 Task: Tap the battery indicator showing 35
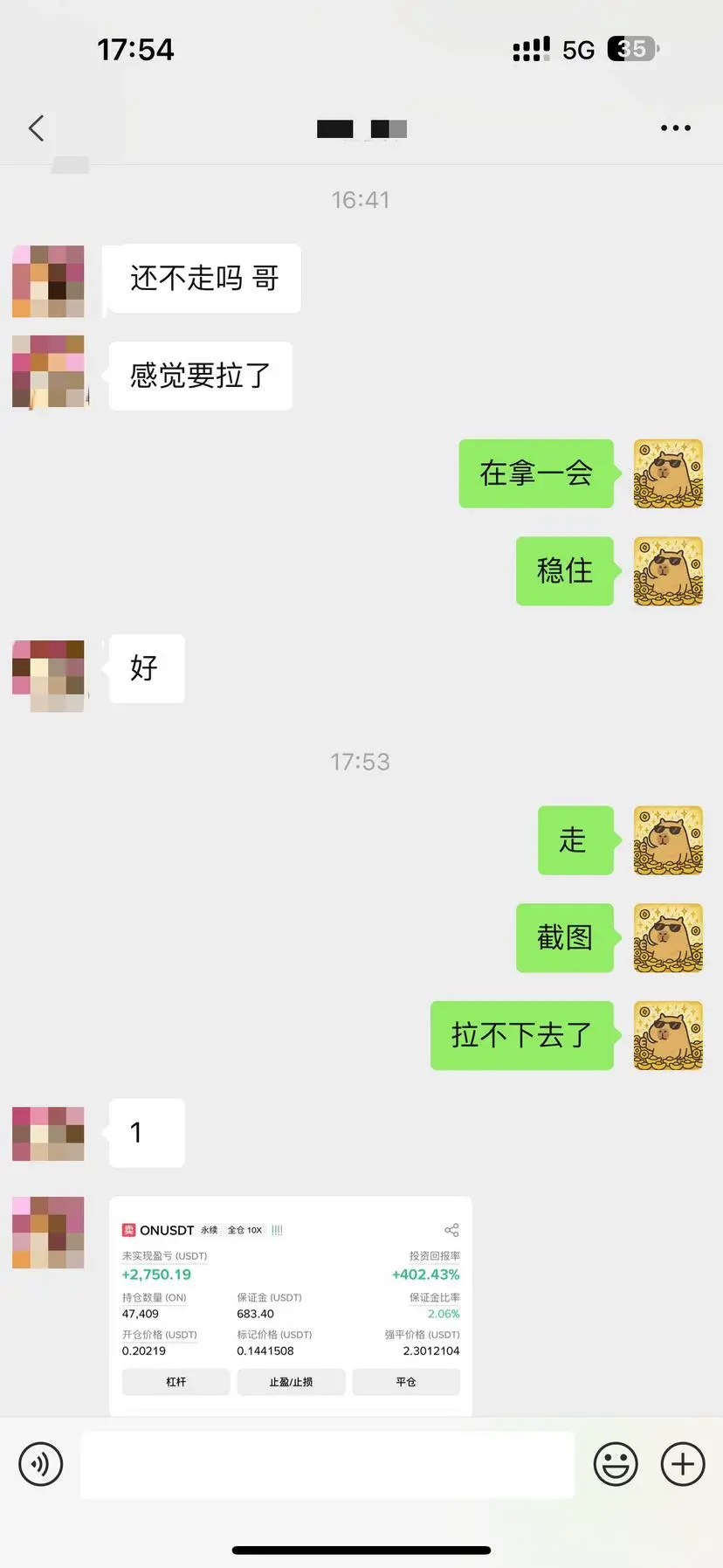[632, 48]
